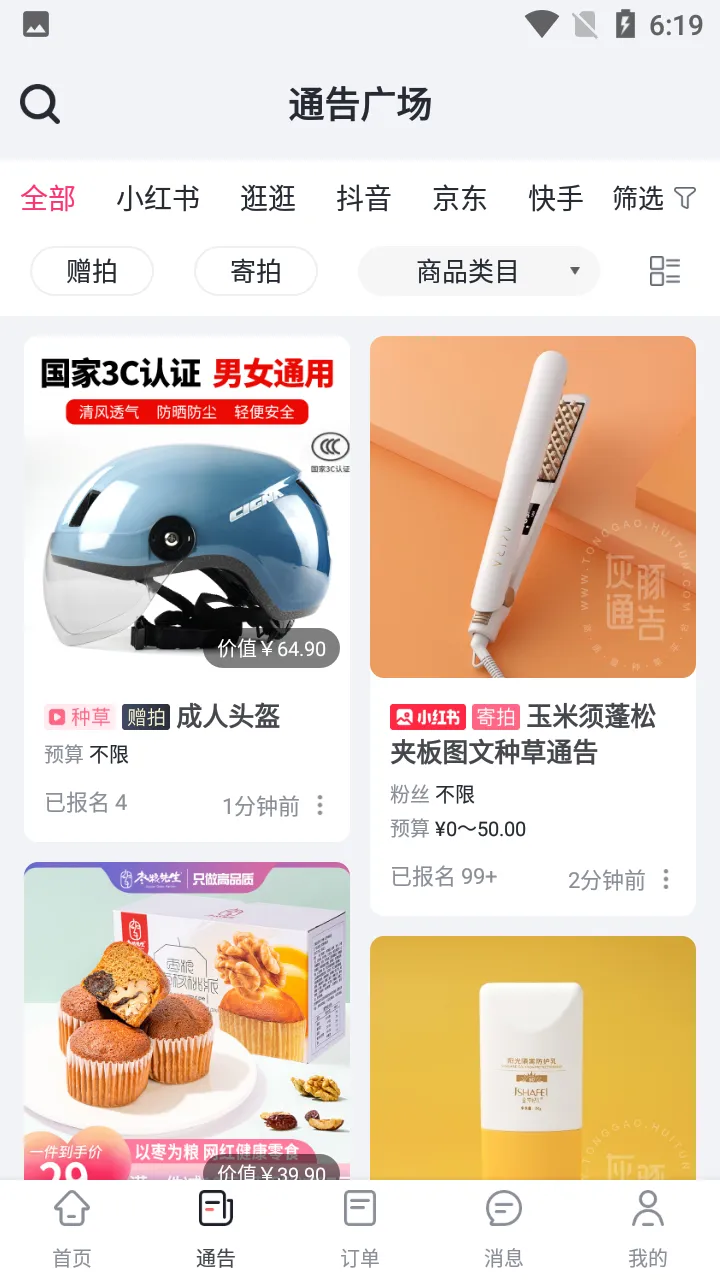Switch to the 京东 tab
The height and width of the screenshot is (1280, 720).
(460, 198)
